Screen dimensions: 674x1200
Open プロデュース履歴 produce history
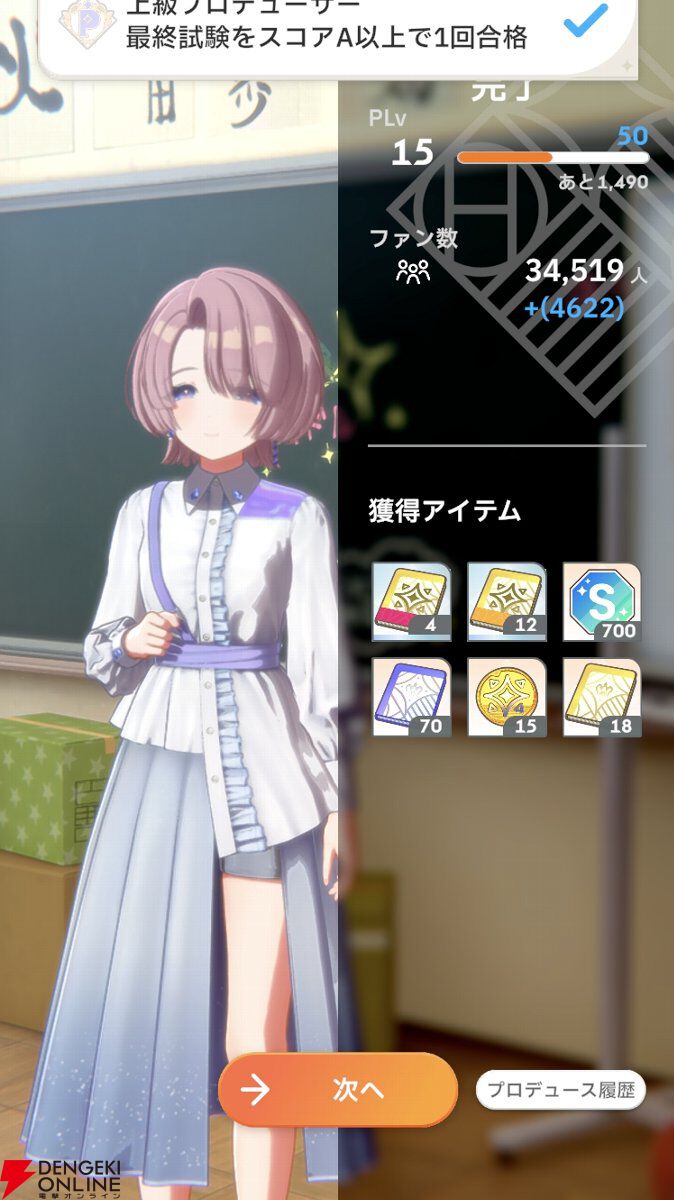pyautogui.click(x=560, y=1090)
